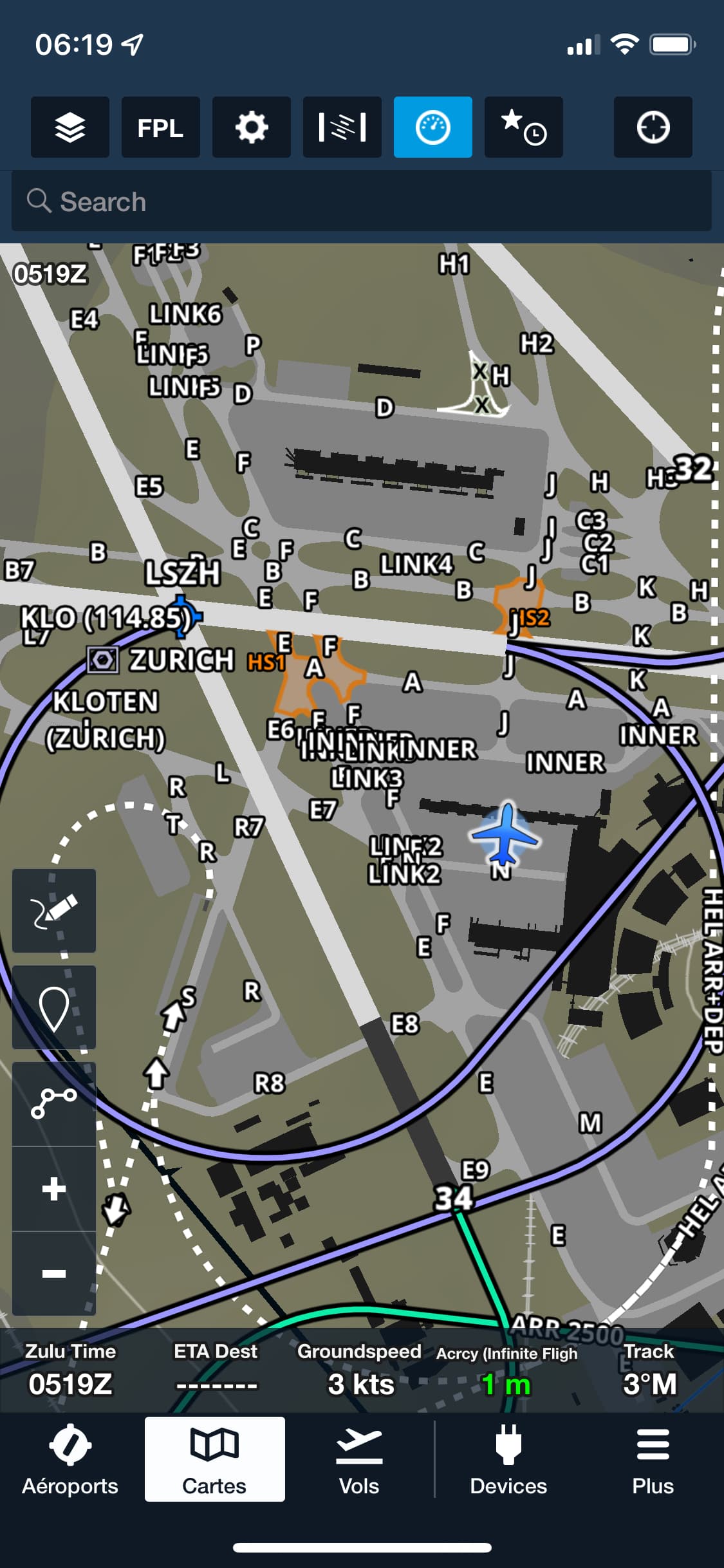Zoom out with the minus button
724x1568 pixels.
pyautogui.click(x=54, y=1273)
